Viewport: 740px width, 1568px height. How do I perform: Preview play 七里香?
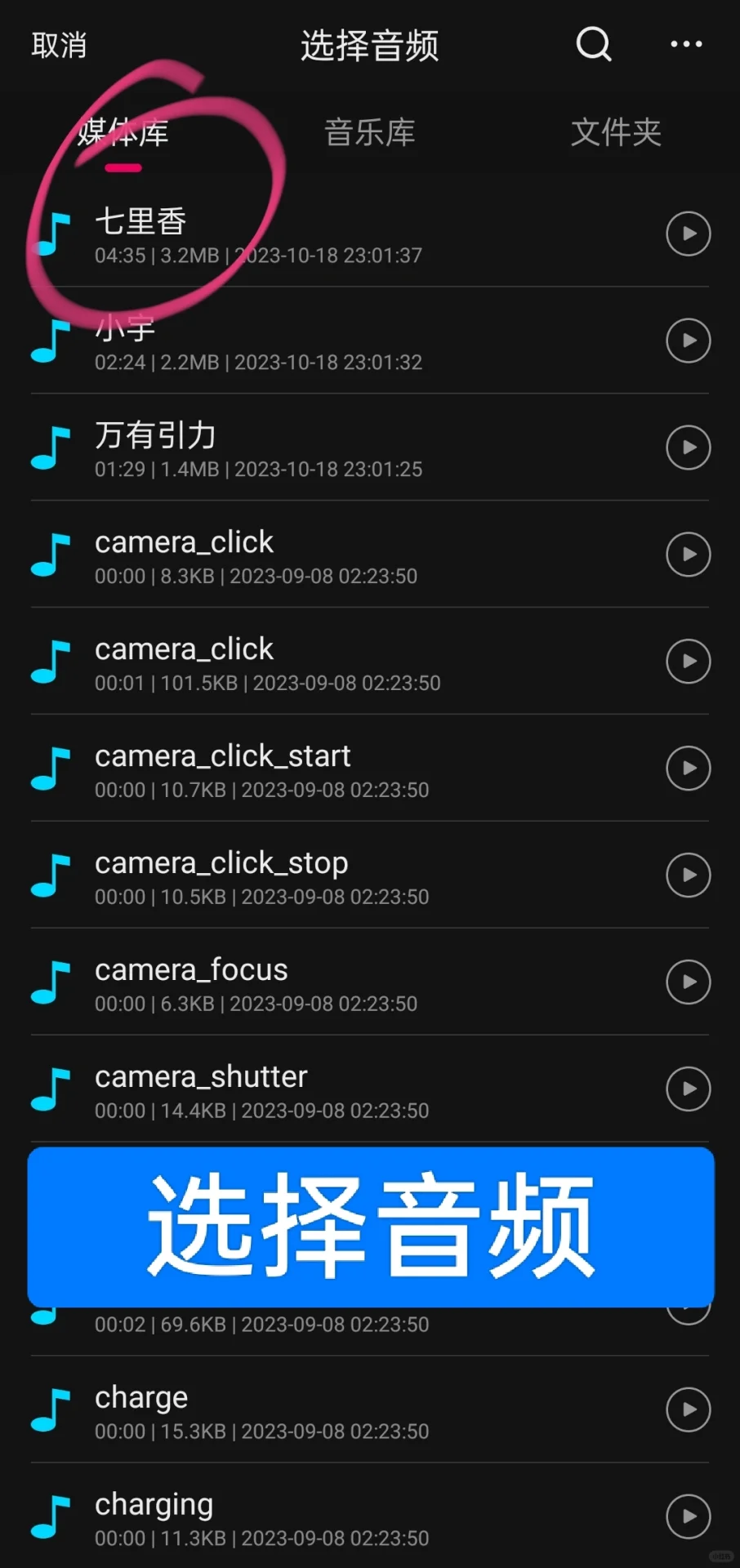click(689, 234)
